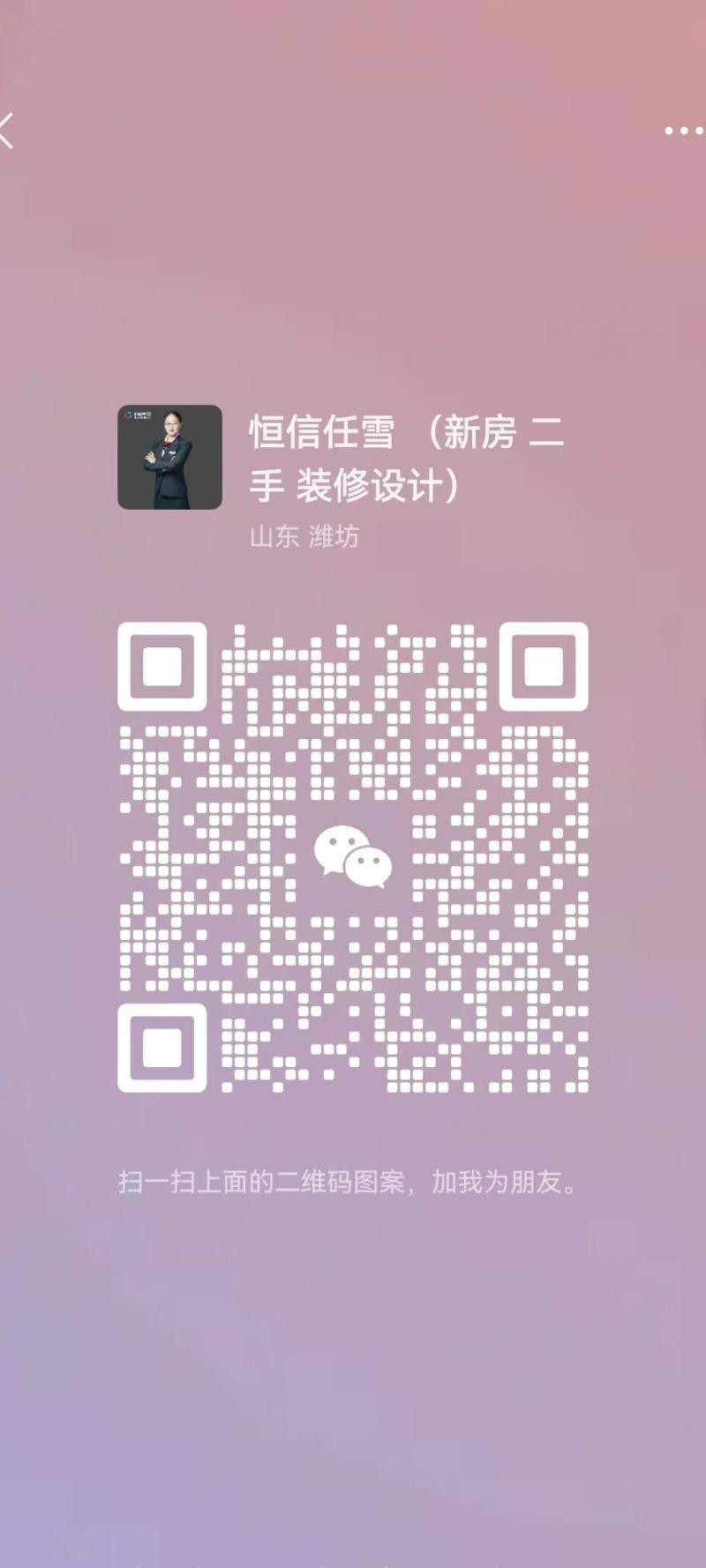Go back using the top-left arrow

pyautogui.click(x=8, y=131)
